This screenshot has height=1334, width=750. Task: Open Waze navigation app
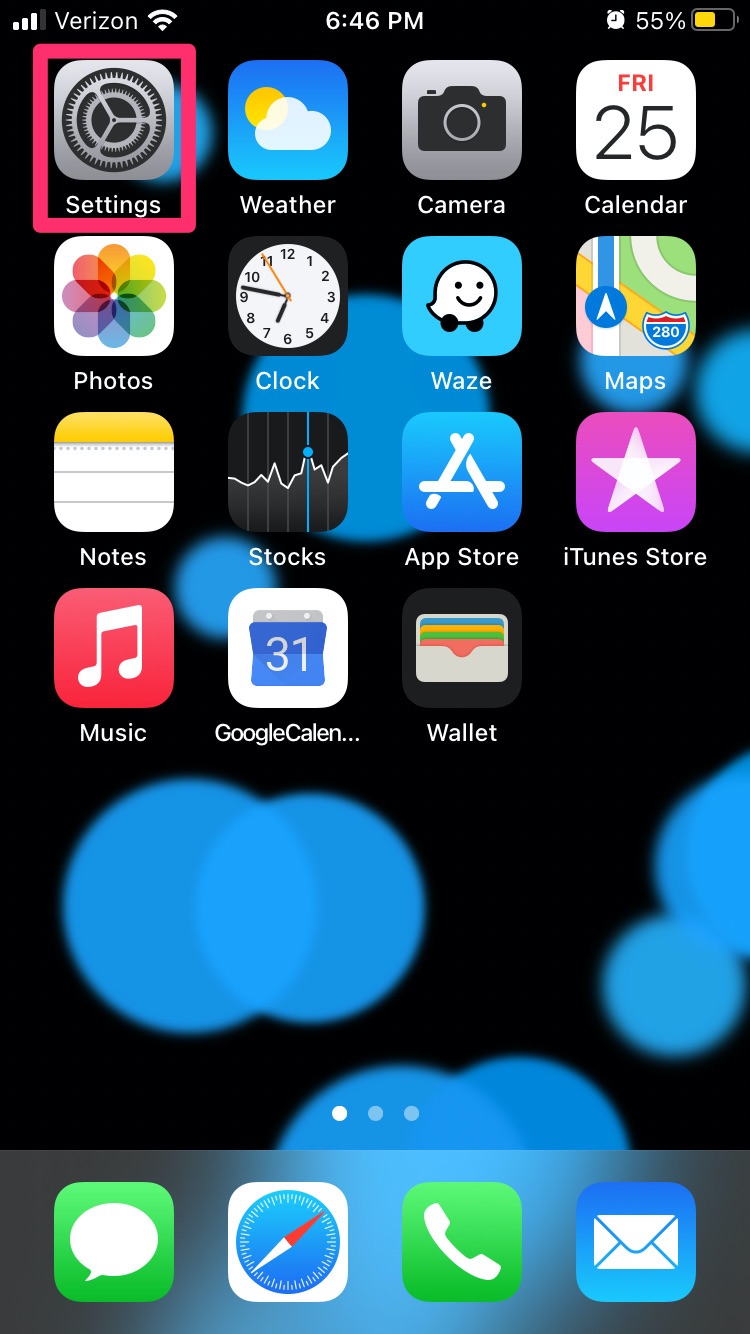tap(461, 296)
